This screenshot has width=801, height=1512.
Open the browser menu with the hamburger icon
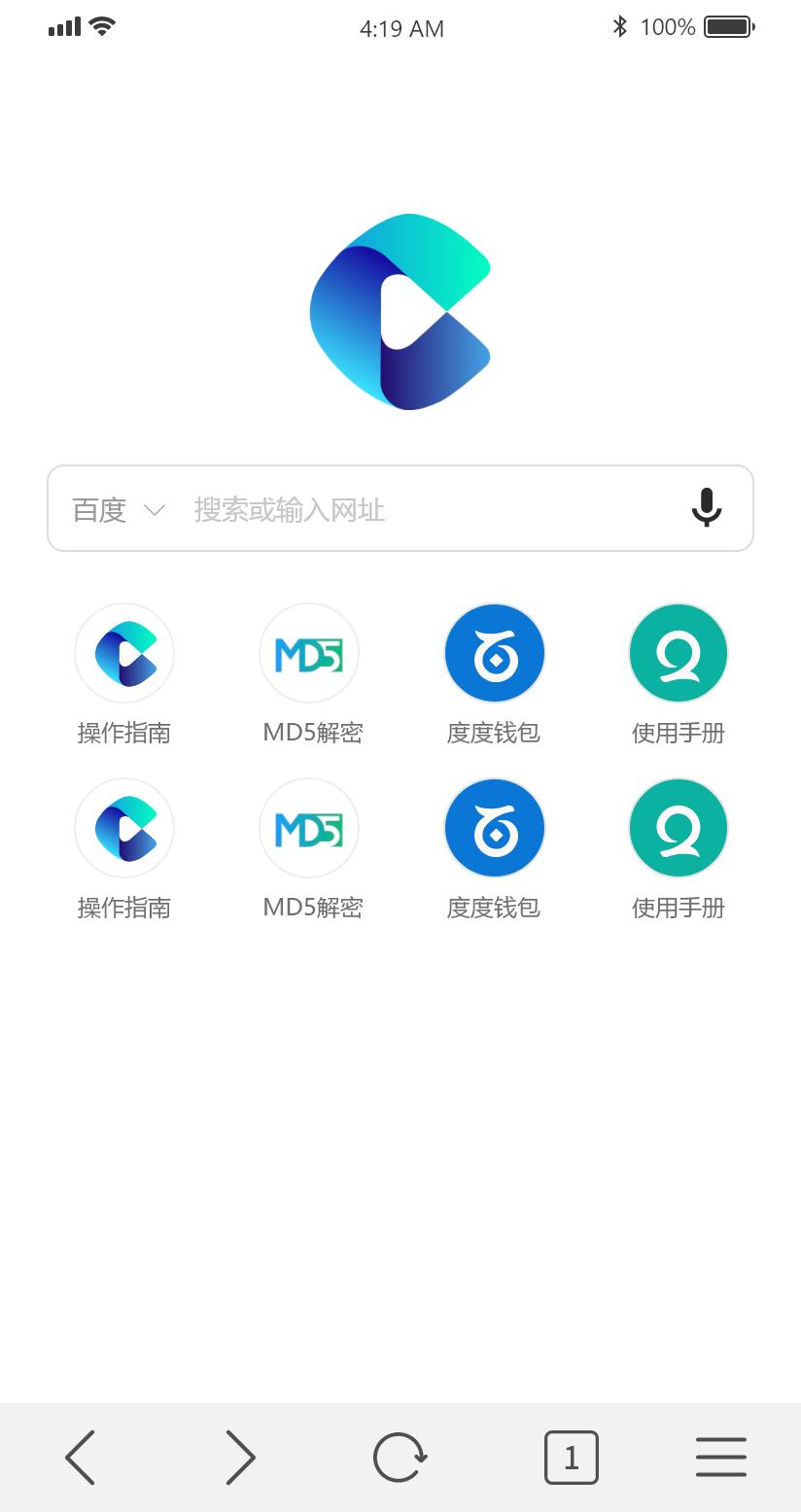721,1458
